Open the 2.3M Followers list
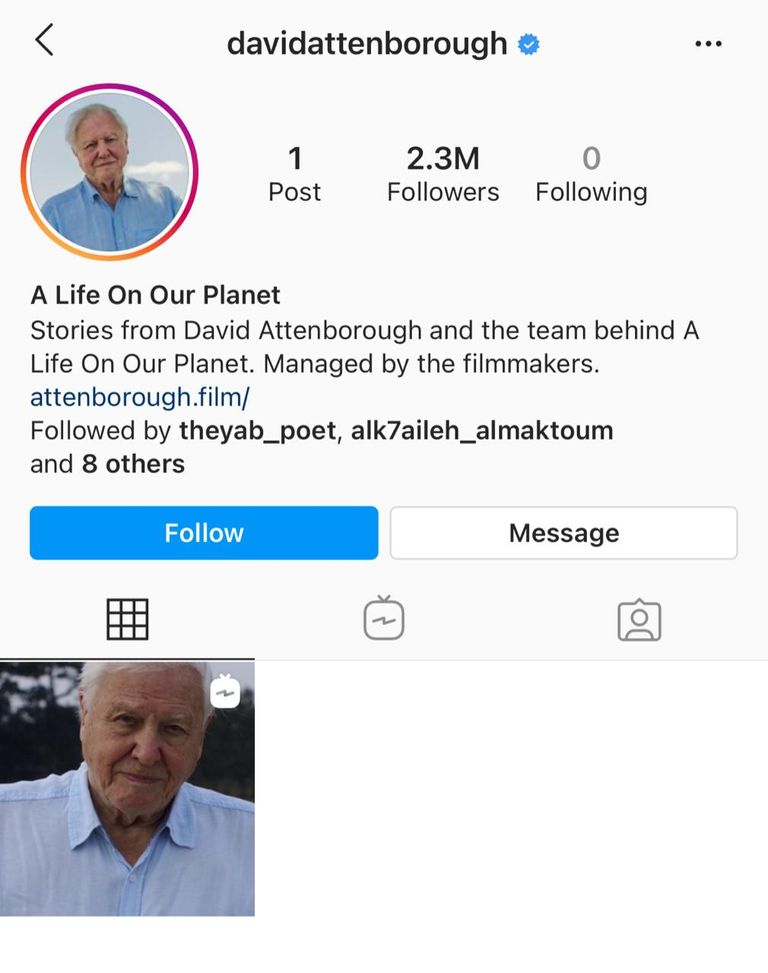Screen dimensions: 768x973 (443, 174)
